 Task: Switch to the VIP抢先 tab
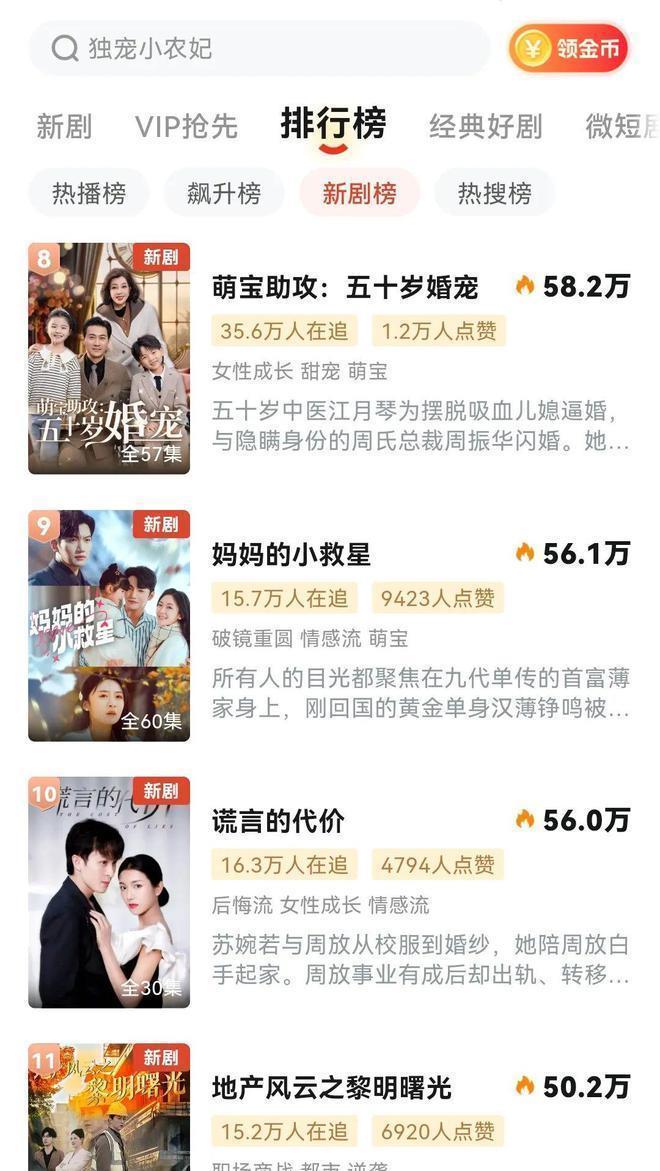tap(187, 127)
